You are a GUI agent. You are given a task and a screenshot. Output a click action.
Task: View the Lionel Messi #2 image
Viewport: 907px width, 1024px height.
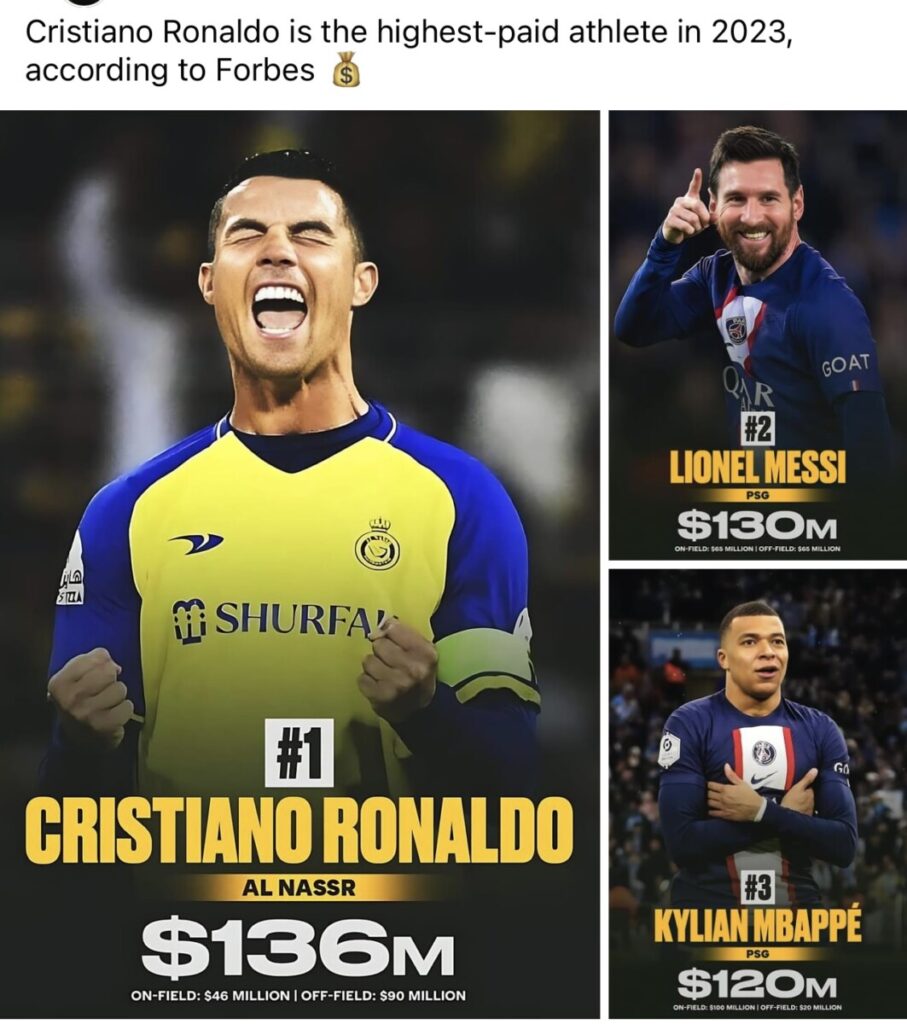(x=756, y=335)
